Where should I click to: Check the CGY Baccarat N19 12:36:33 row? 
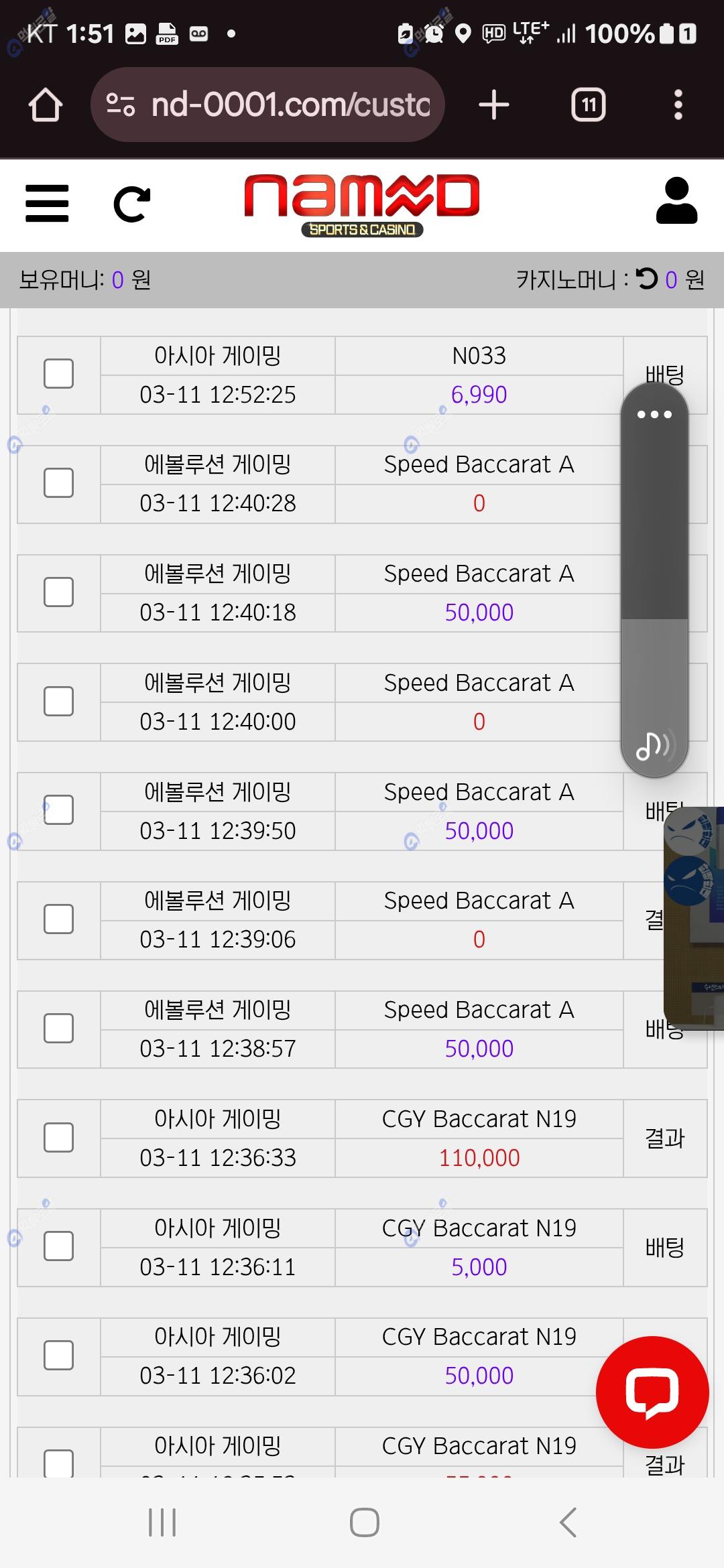58,1138
